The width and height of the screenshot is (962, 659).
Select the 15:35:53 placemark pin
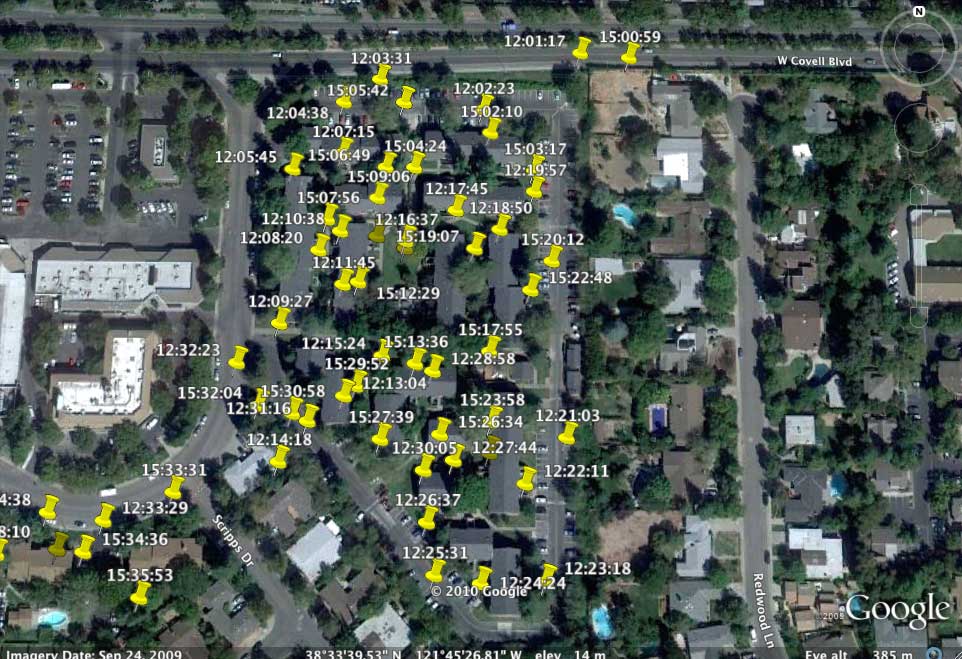(141, 593)
